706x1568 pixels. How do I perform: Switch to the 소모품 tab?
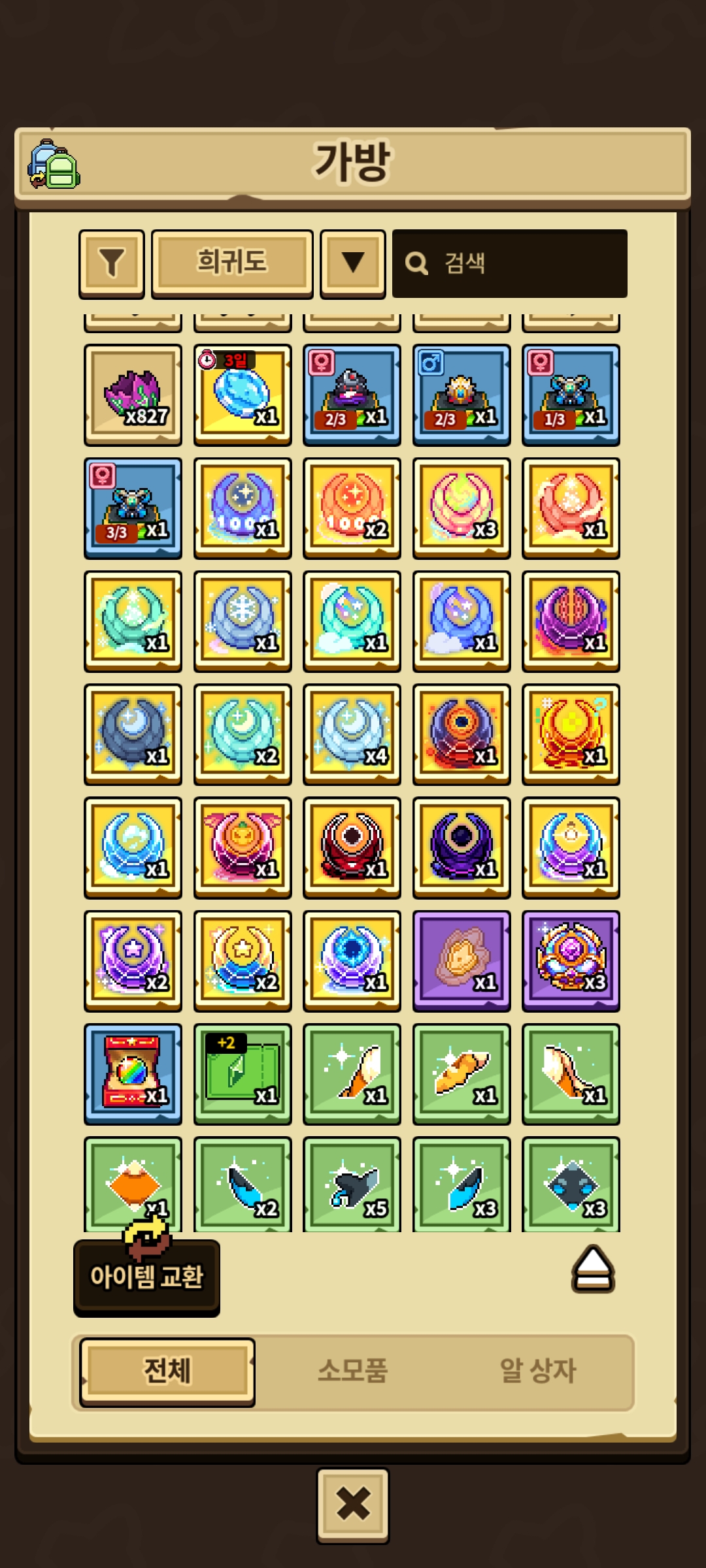point(352,1371)
